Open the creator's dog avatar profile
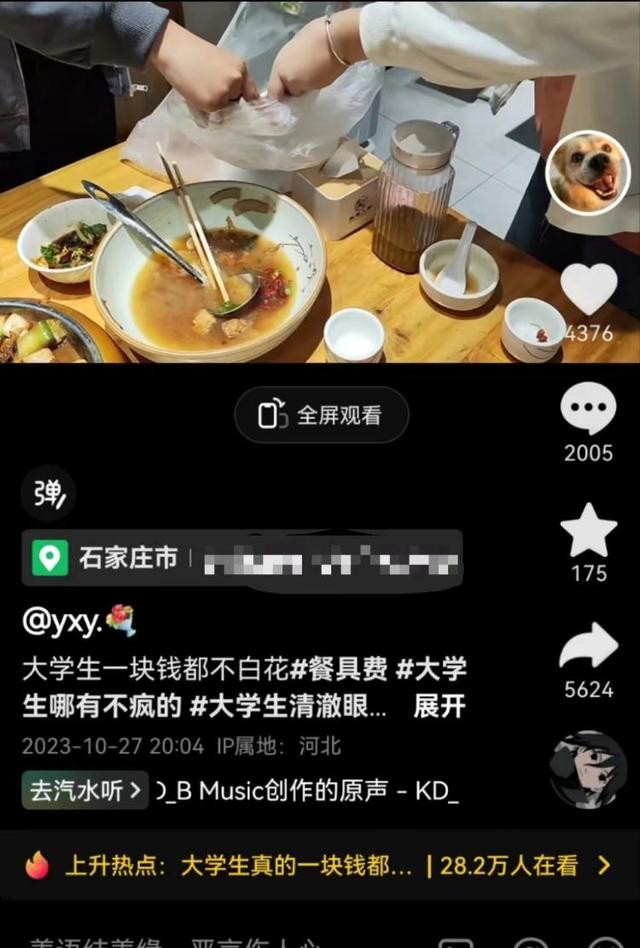The width and height of the screenshot is (640, 948). (x=587, y=173)
